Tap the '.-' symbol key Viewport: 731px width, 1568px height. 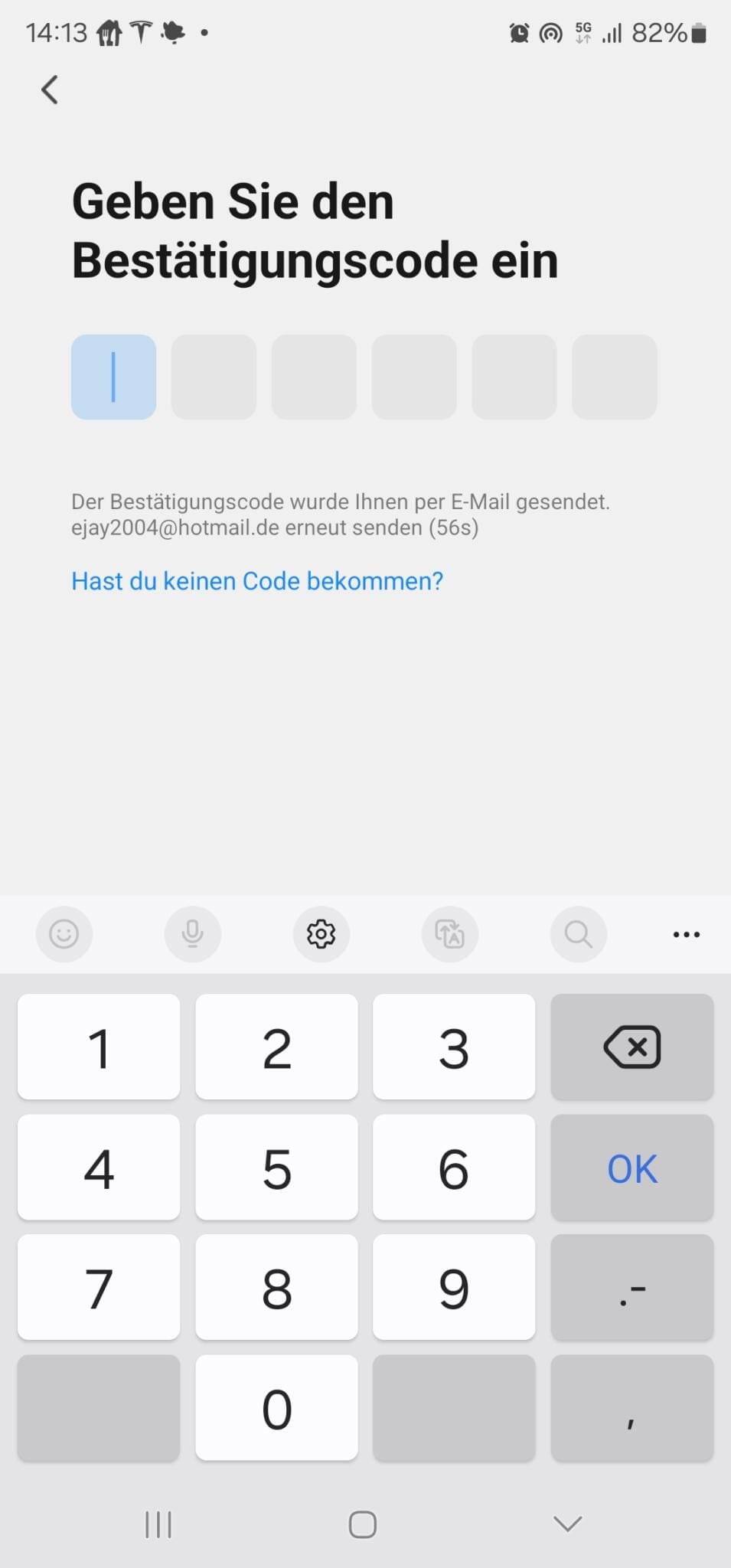tap(631, 1288)
